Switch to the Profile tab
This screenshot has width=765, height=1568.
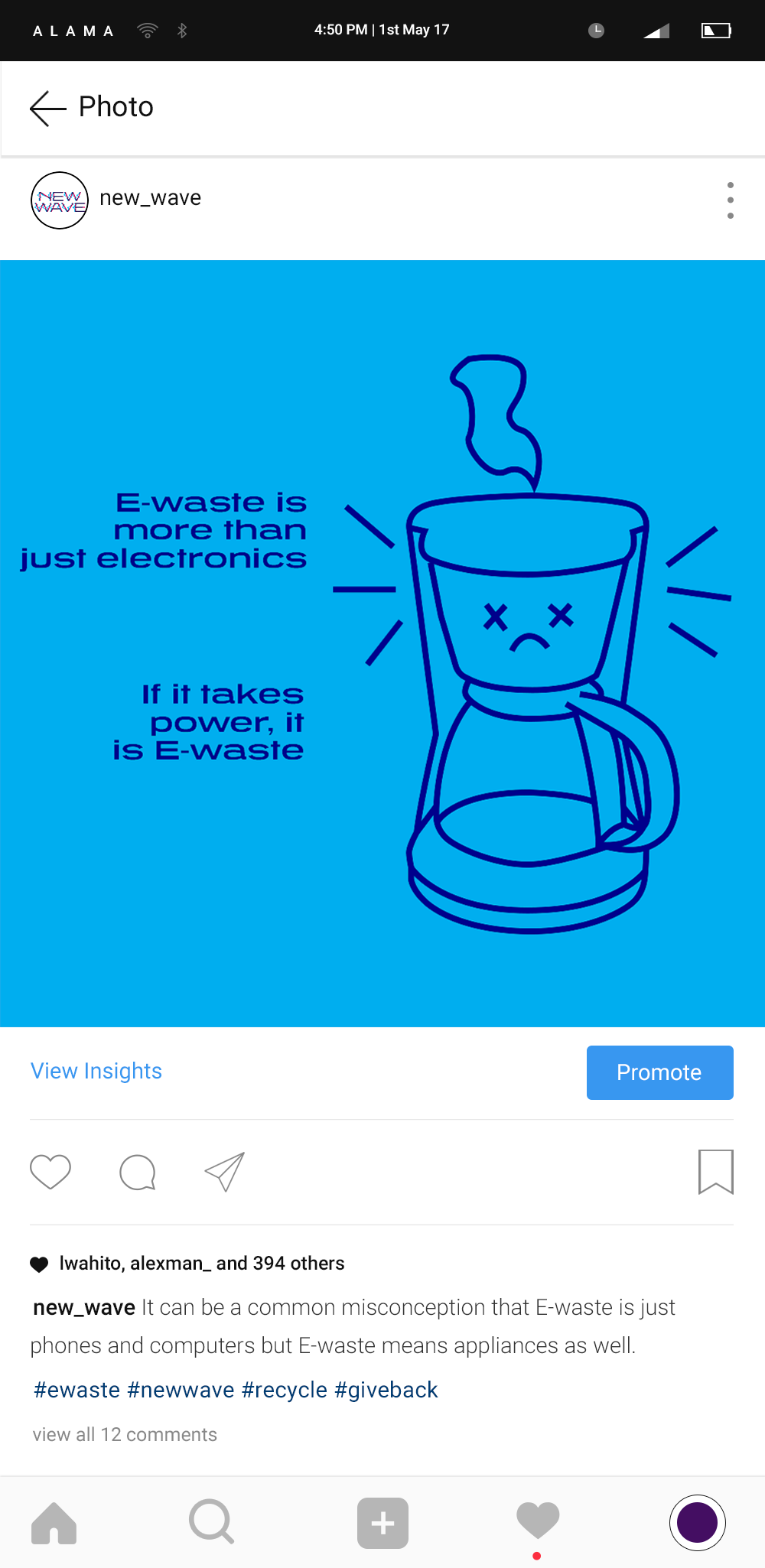tap(697, 1522)
